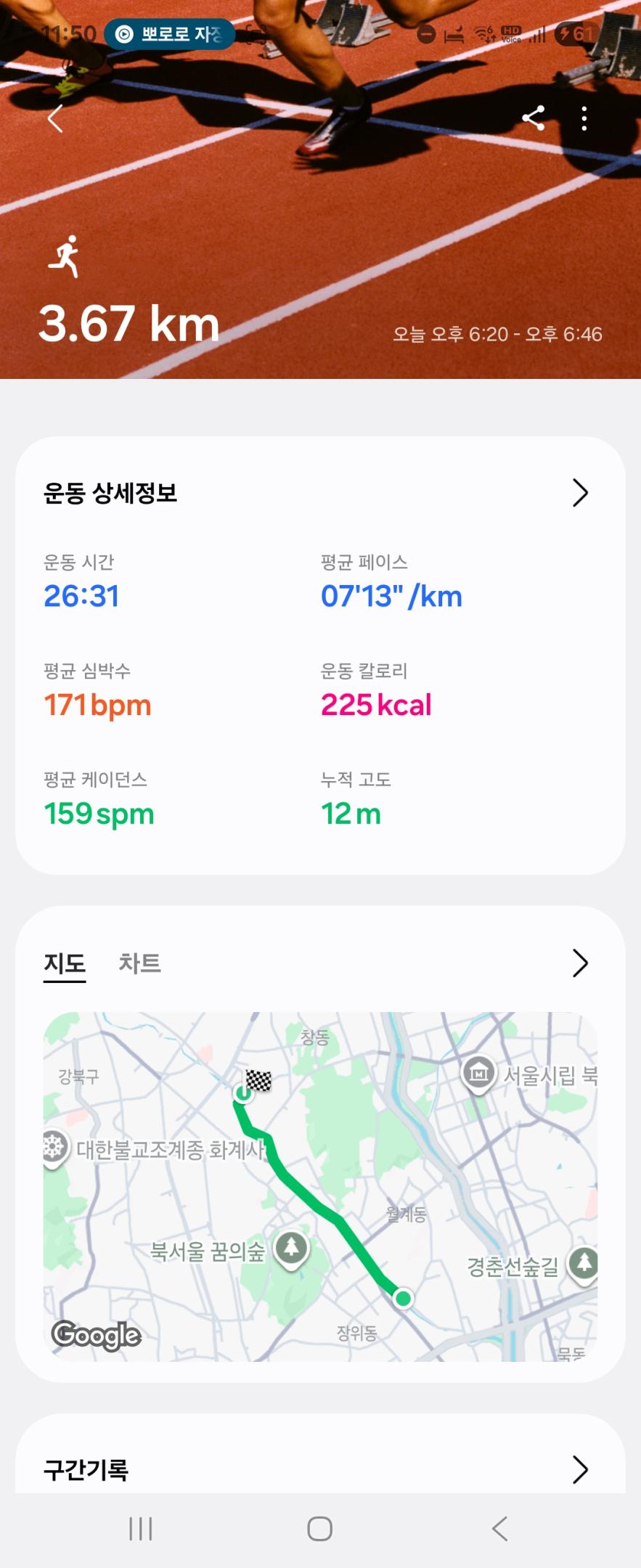Tap the system home button
Screen dimensions: 641x1568
click(320, 1529)
